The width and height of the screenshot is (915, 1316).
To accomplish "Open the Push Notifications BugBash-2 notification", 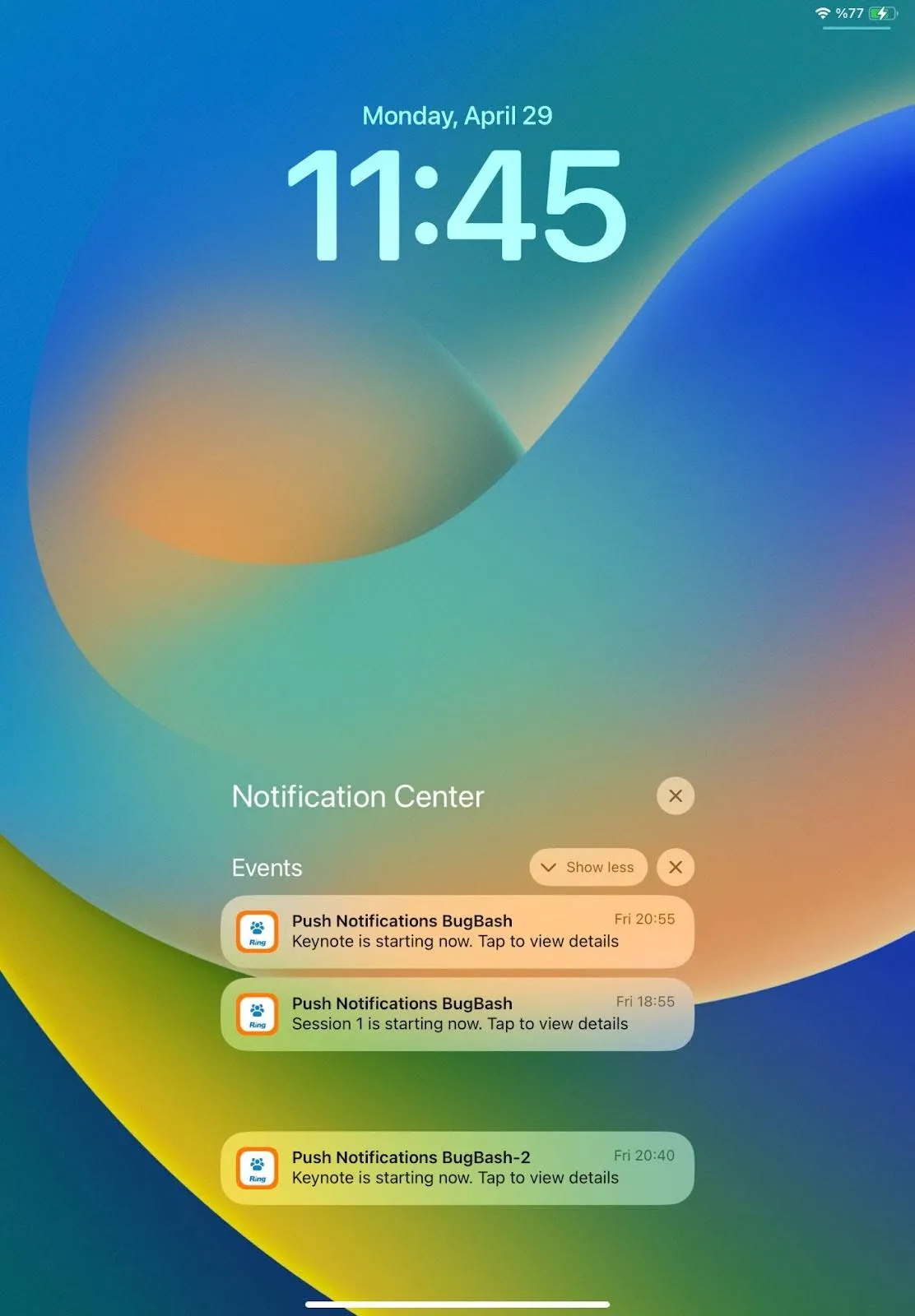I will click(457, 1168).
